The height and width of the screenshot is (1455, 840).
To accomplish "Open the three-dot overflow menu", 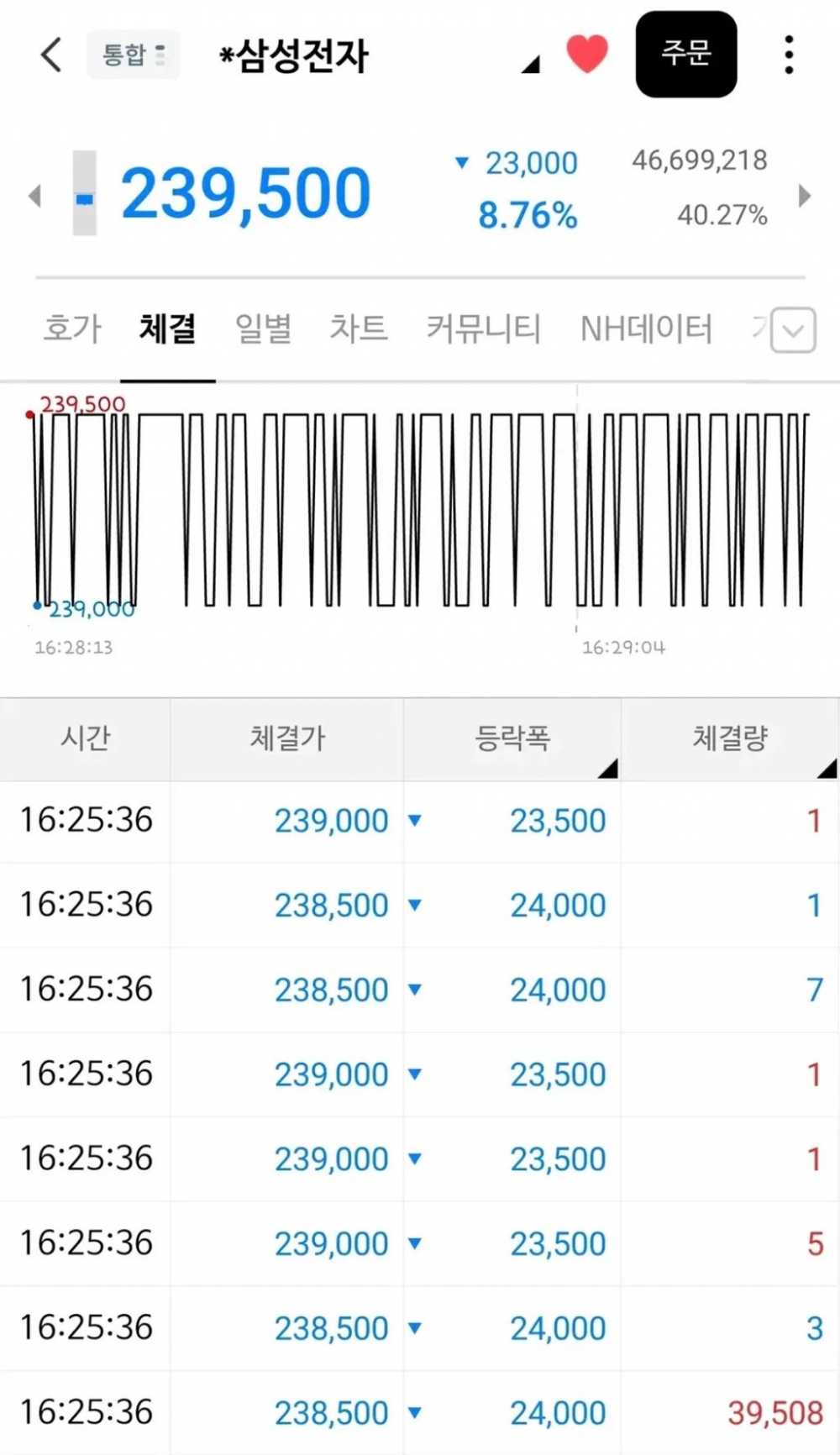I will [788, 55].
